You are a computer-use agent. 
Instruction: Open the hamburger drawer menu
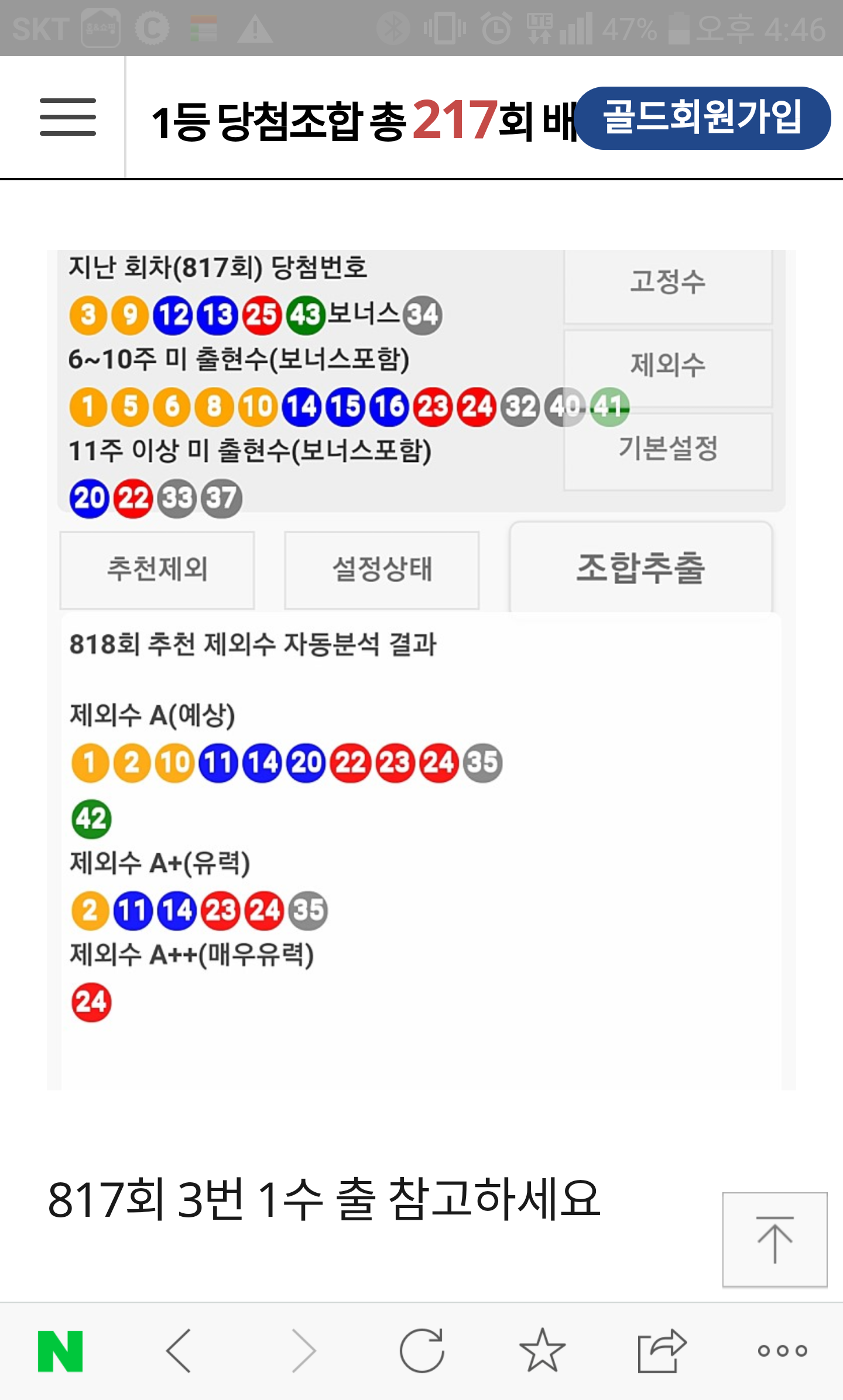pos(68,117)
